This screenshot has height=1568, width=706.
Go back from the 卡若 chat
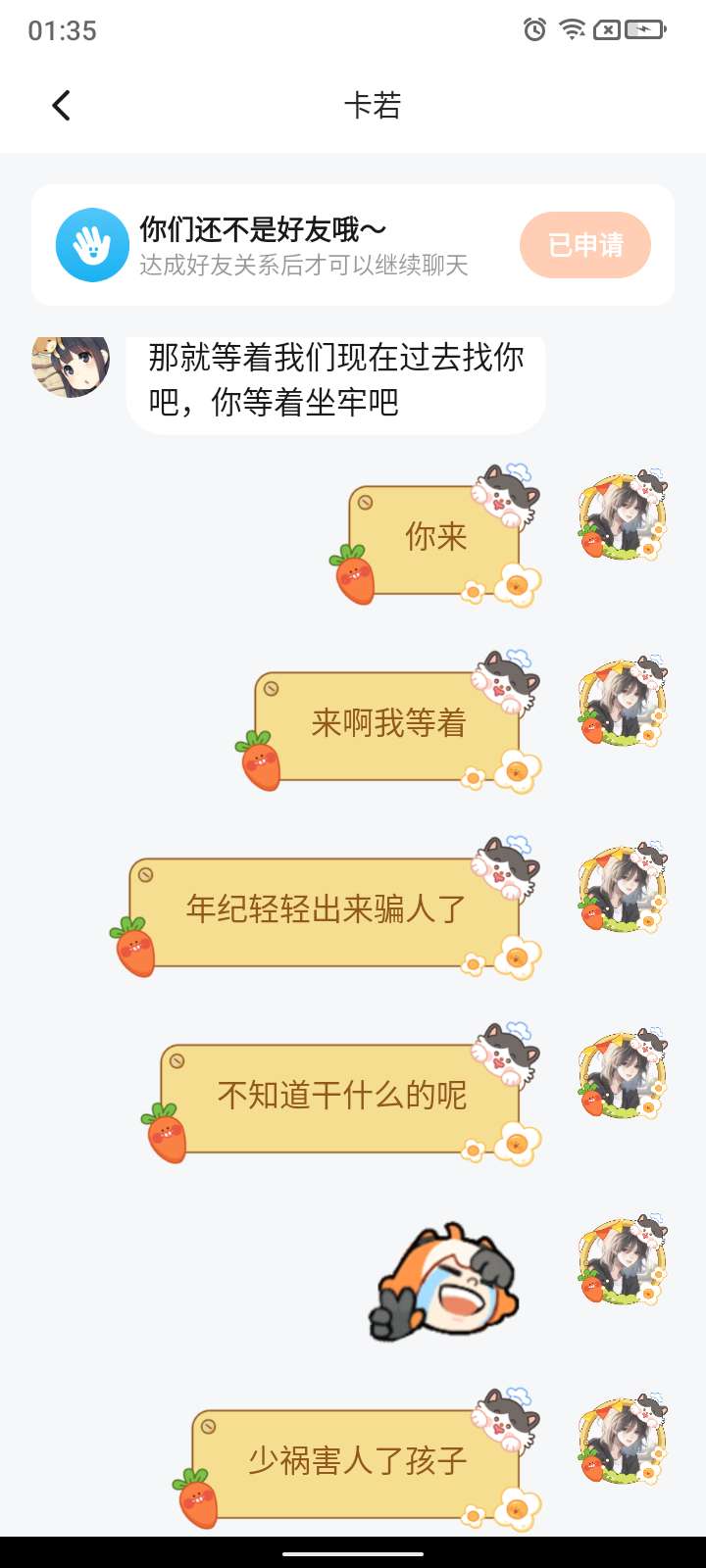click(x=61, y=105)
